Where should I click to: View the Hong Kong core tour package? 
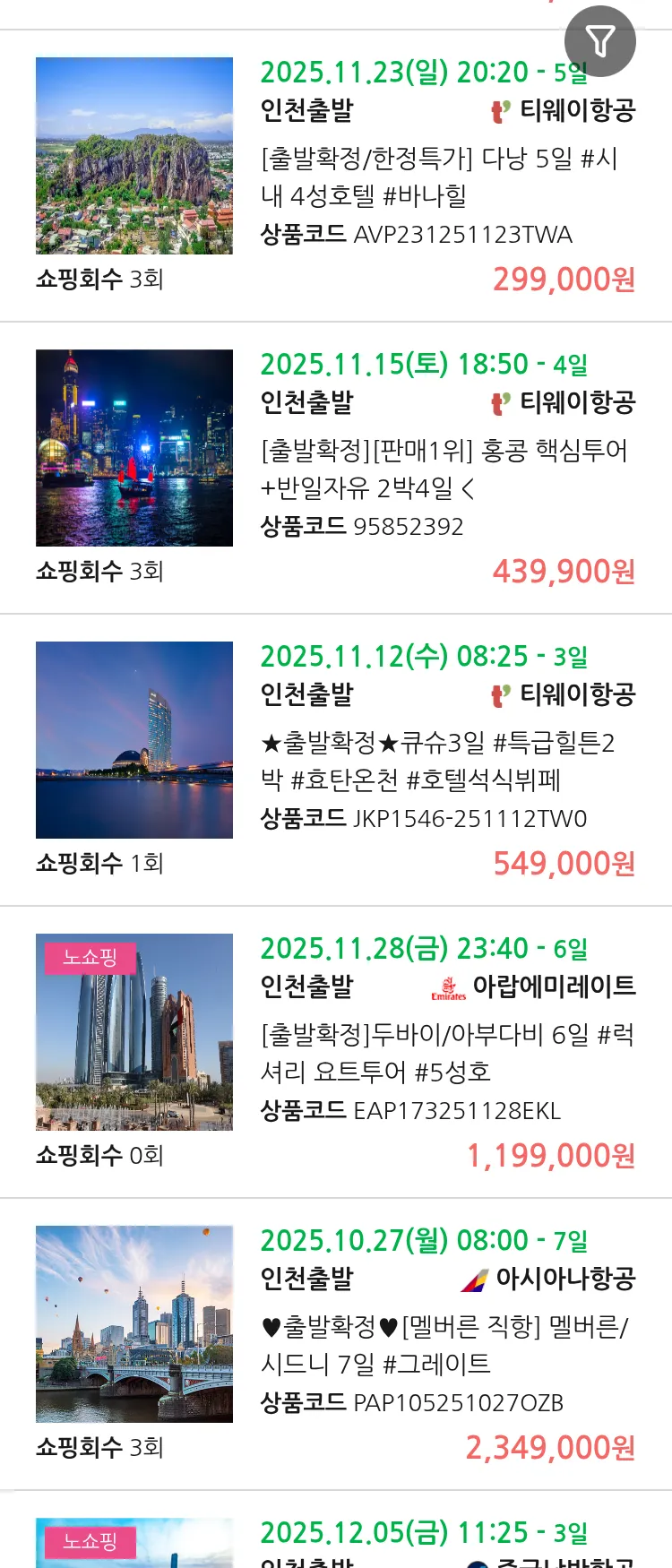(444, 469)
